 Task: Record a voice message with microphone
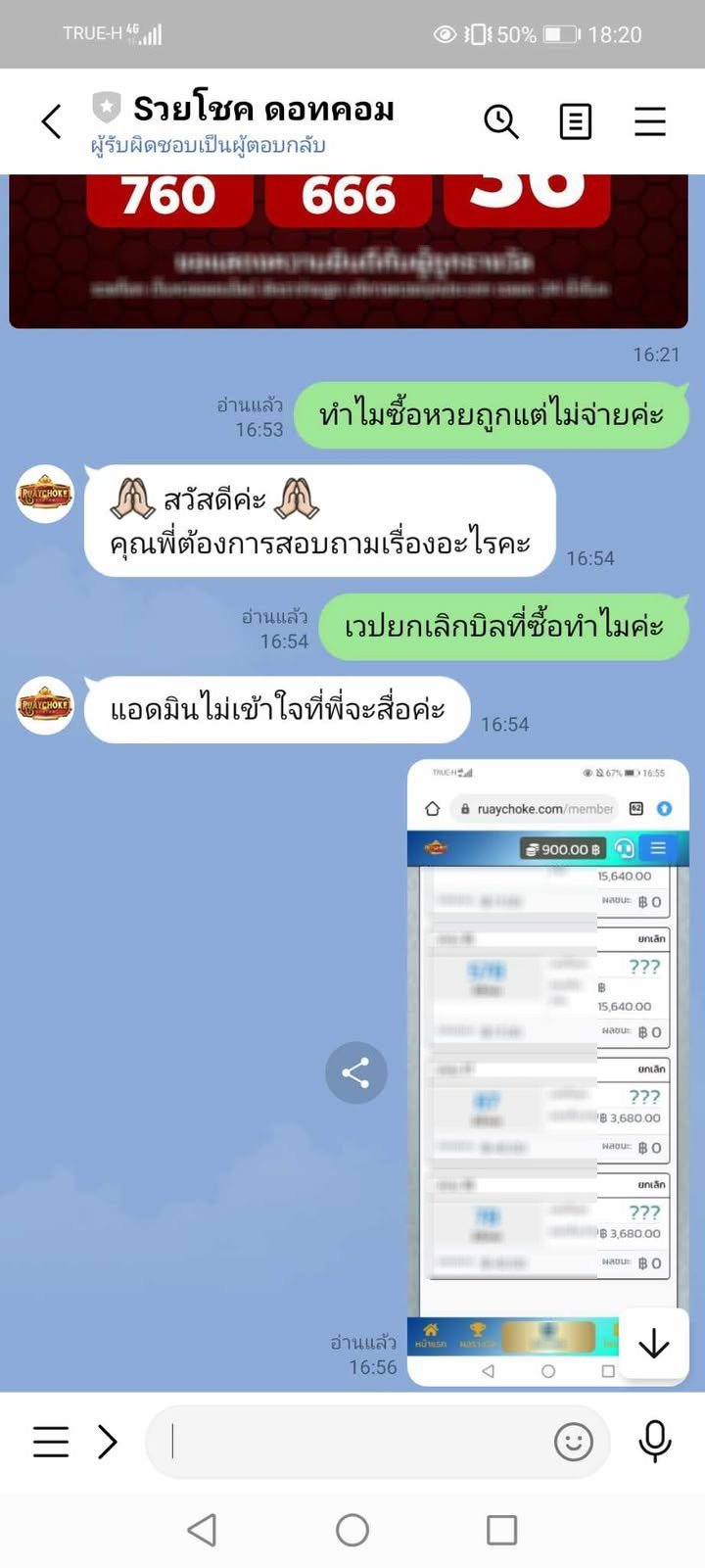(x=654, y=1442)
